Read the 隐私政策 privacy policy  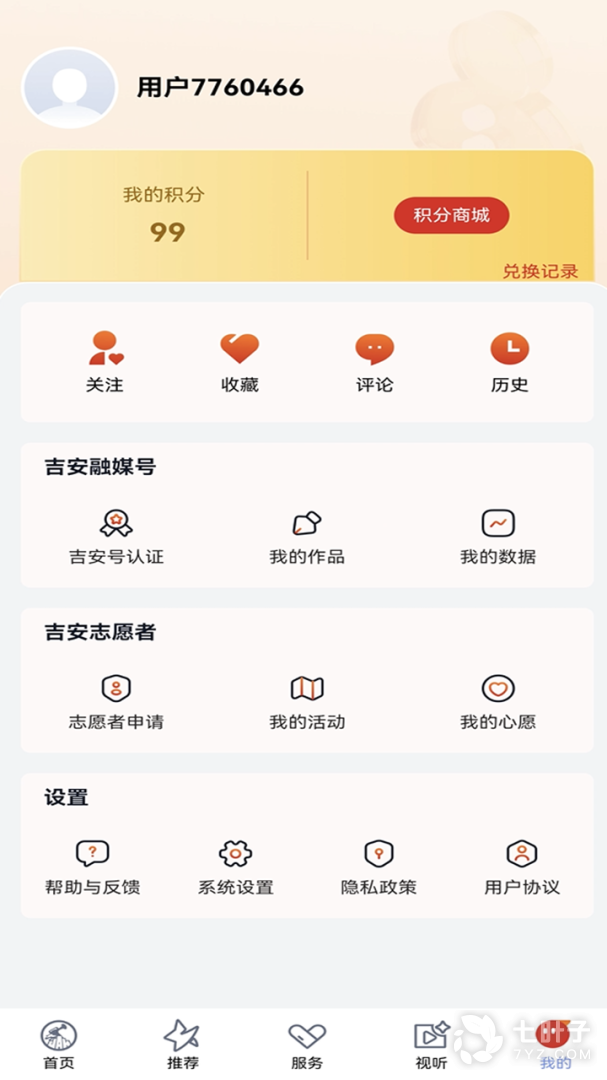pyautogui.click(x=379, y=867)
